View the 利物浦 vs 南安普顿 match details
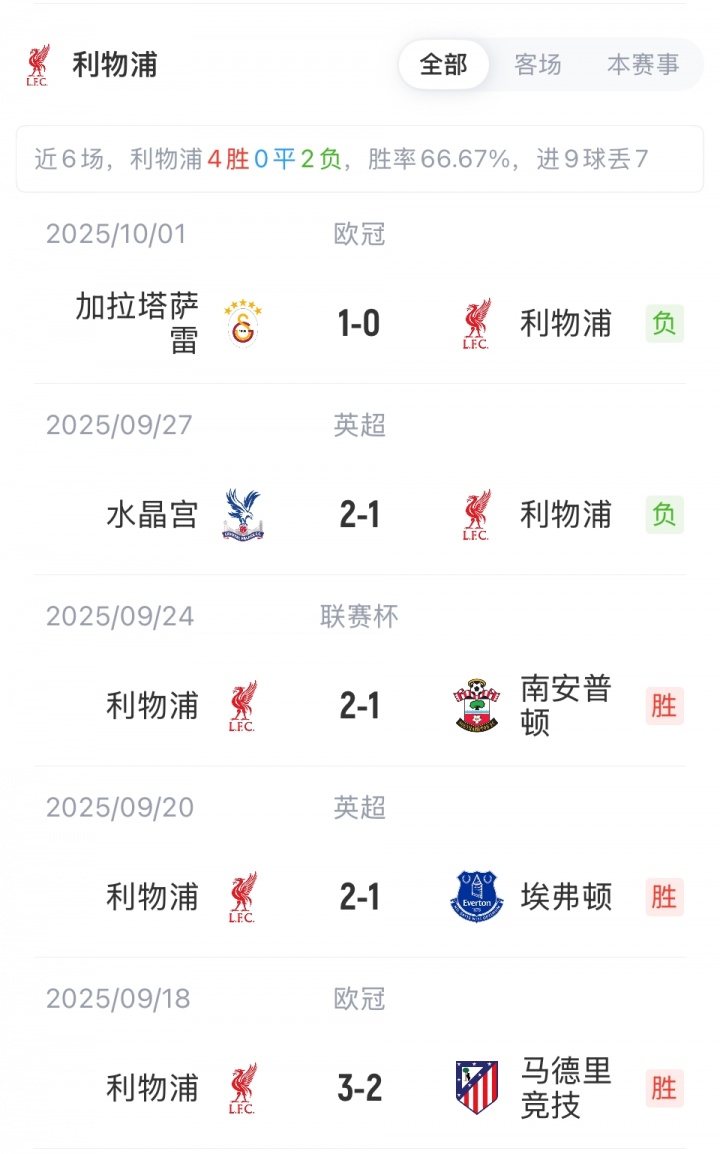 point(359,705)
